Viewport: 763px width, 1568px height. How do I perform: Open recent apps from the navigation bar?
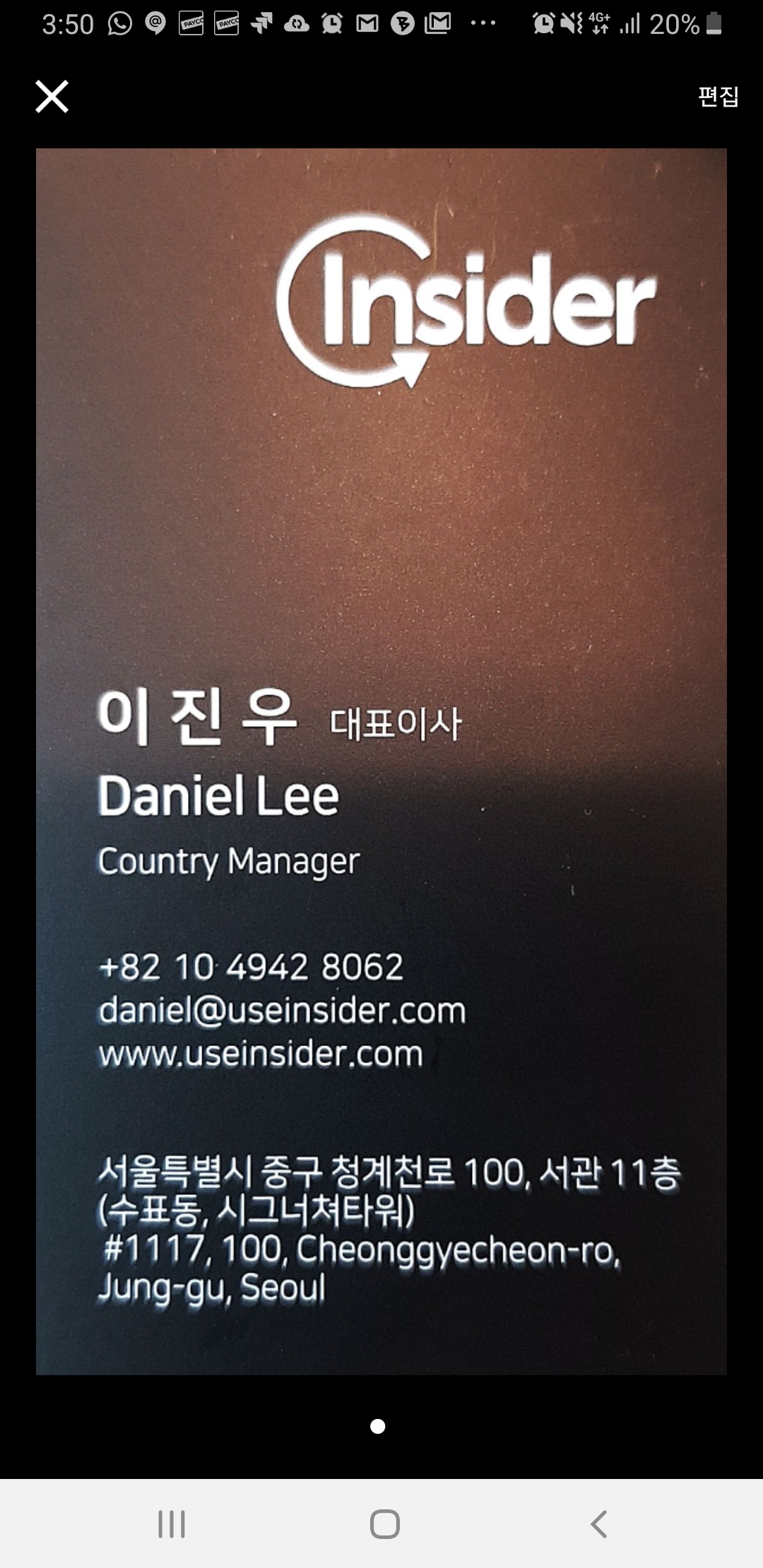pyautogui.click(x=172, y=1524)
